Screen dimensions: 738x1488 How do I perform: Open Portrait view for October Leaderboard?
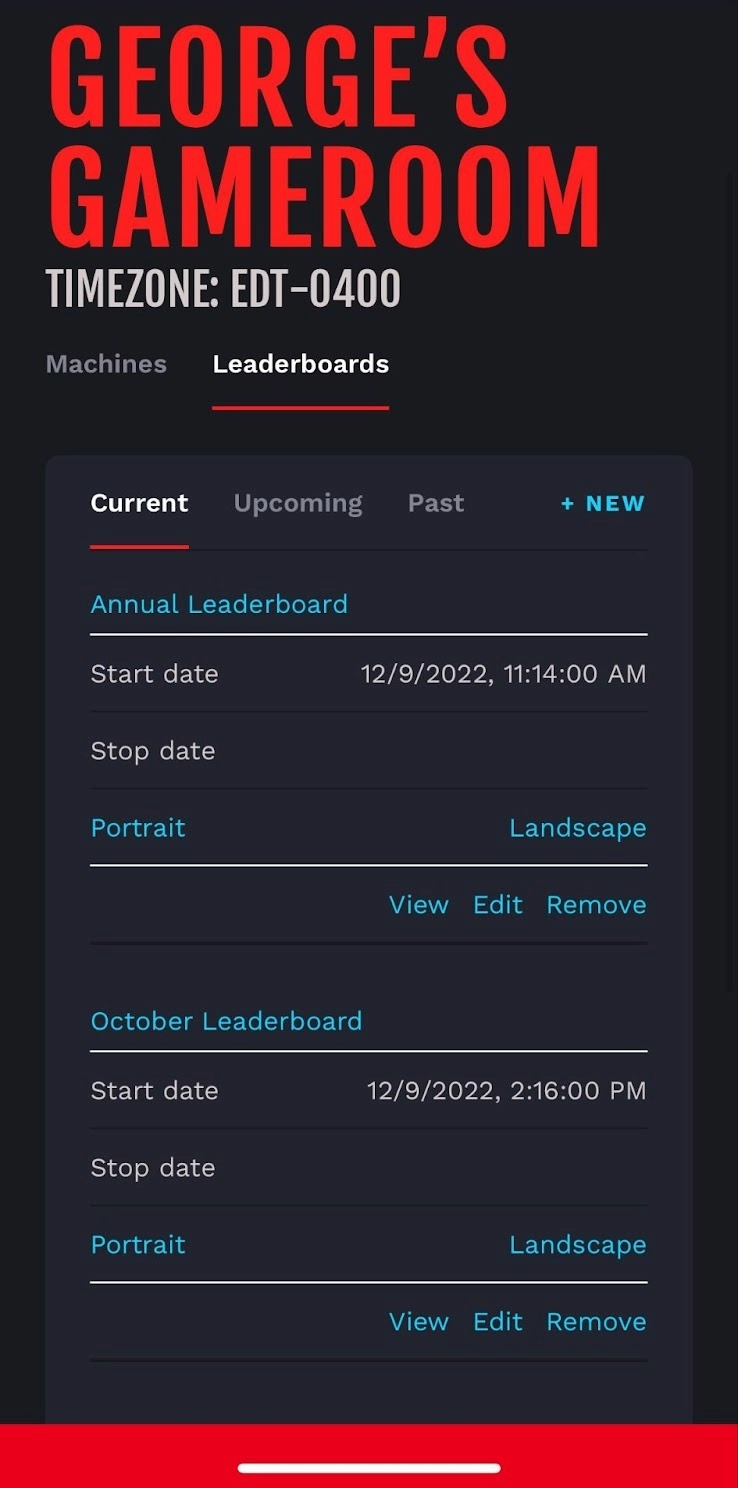point(138,1245)
